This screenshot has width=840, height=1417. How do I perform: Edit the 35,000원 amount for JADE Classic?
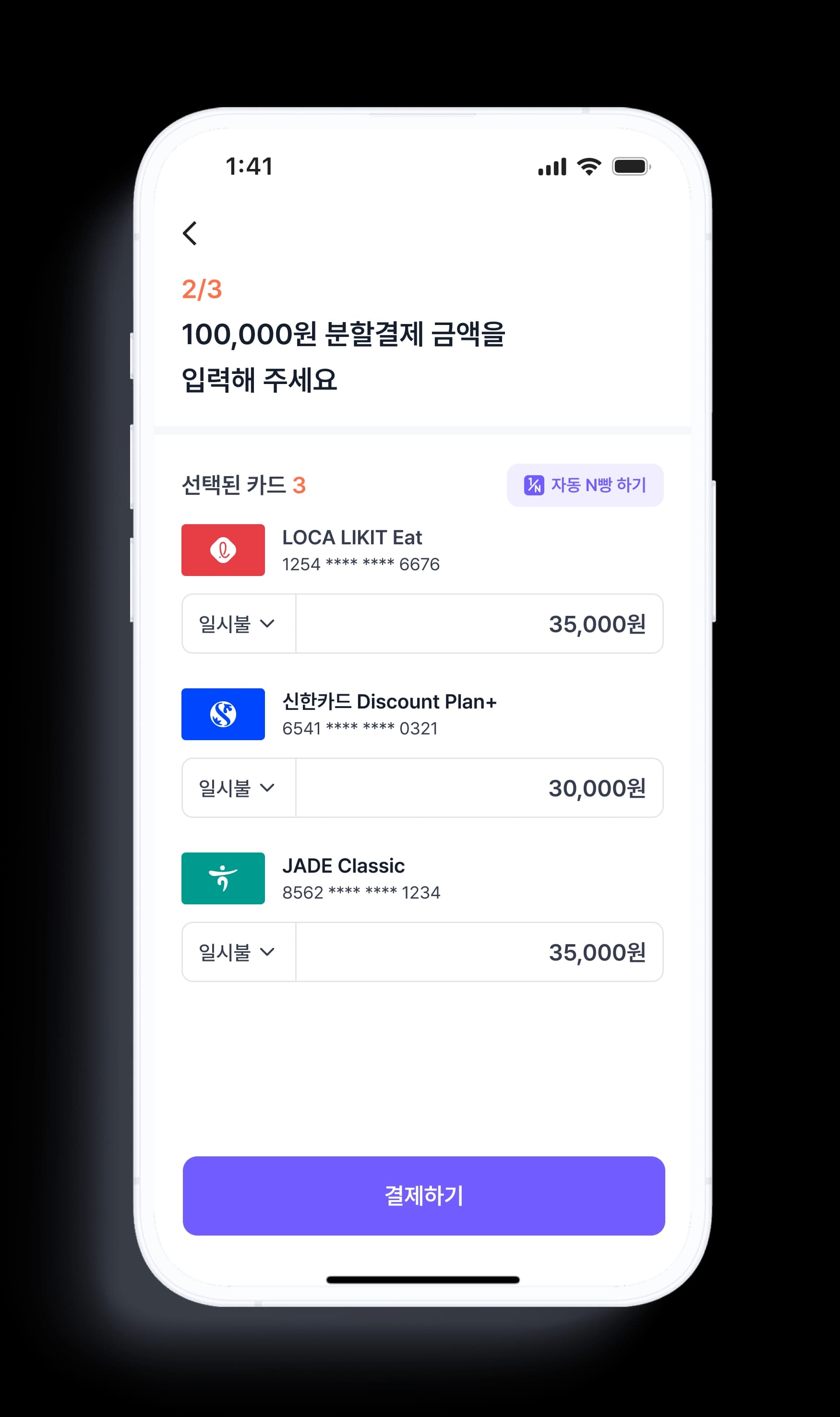tap(480, 952)
